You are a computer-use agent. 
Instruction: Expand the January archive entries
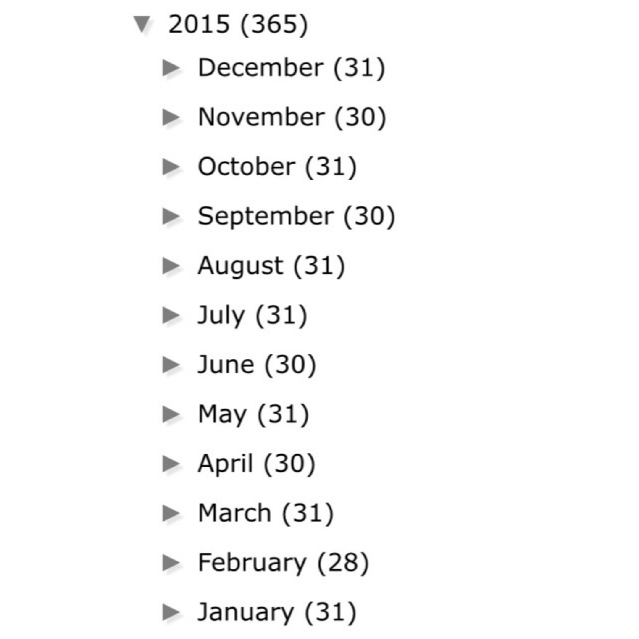coord(171,612)
